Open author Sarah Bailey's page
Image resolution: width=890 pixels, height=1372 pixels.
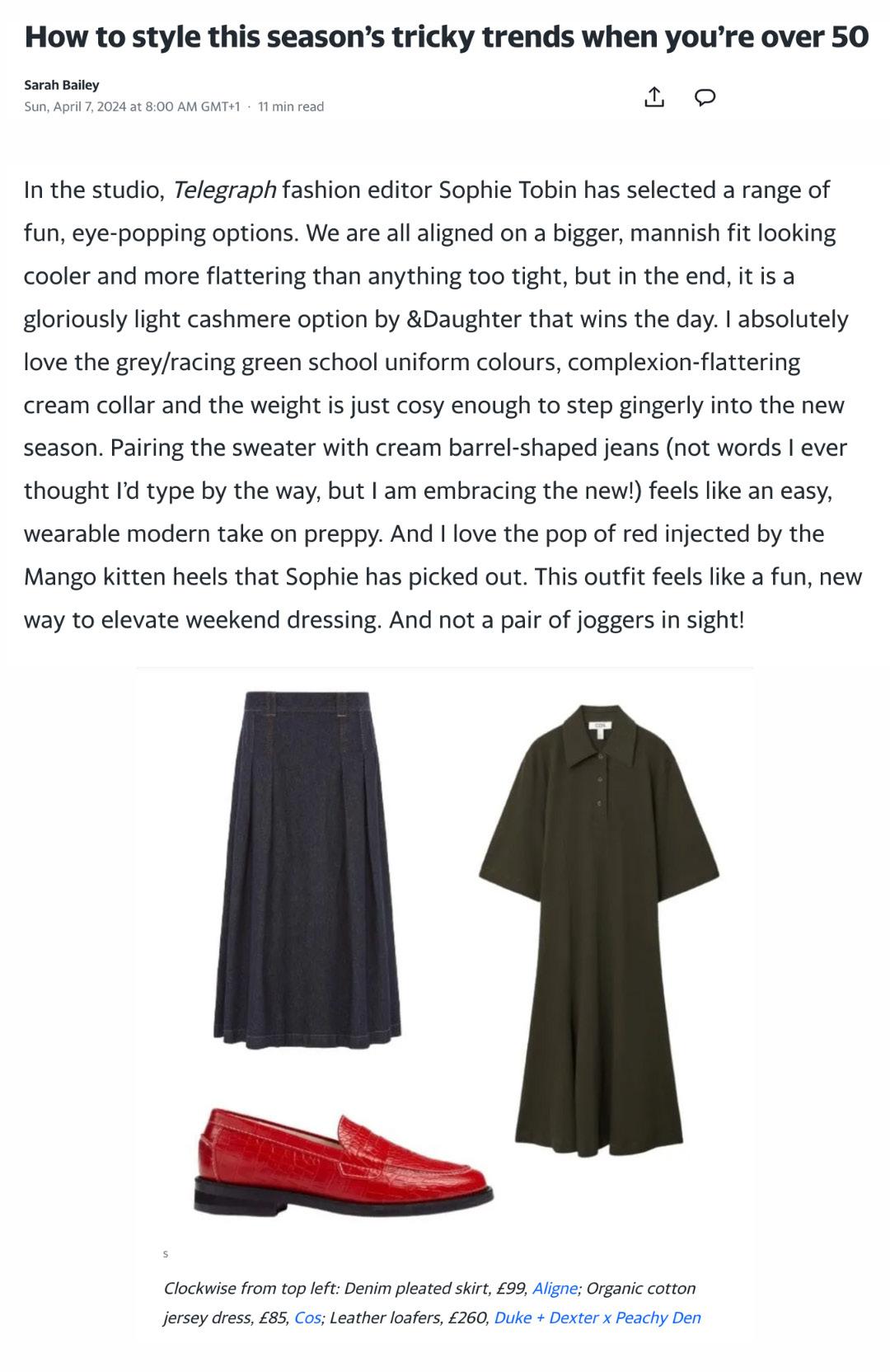point(62,84)
